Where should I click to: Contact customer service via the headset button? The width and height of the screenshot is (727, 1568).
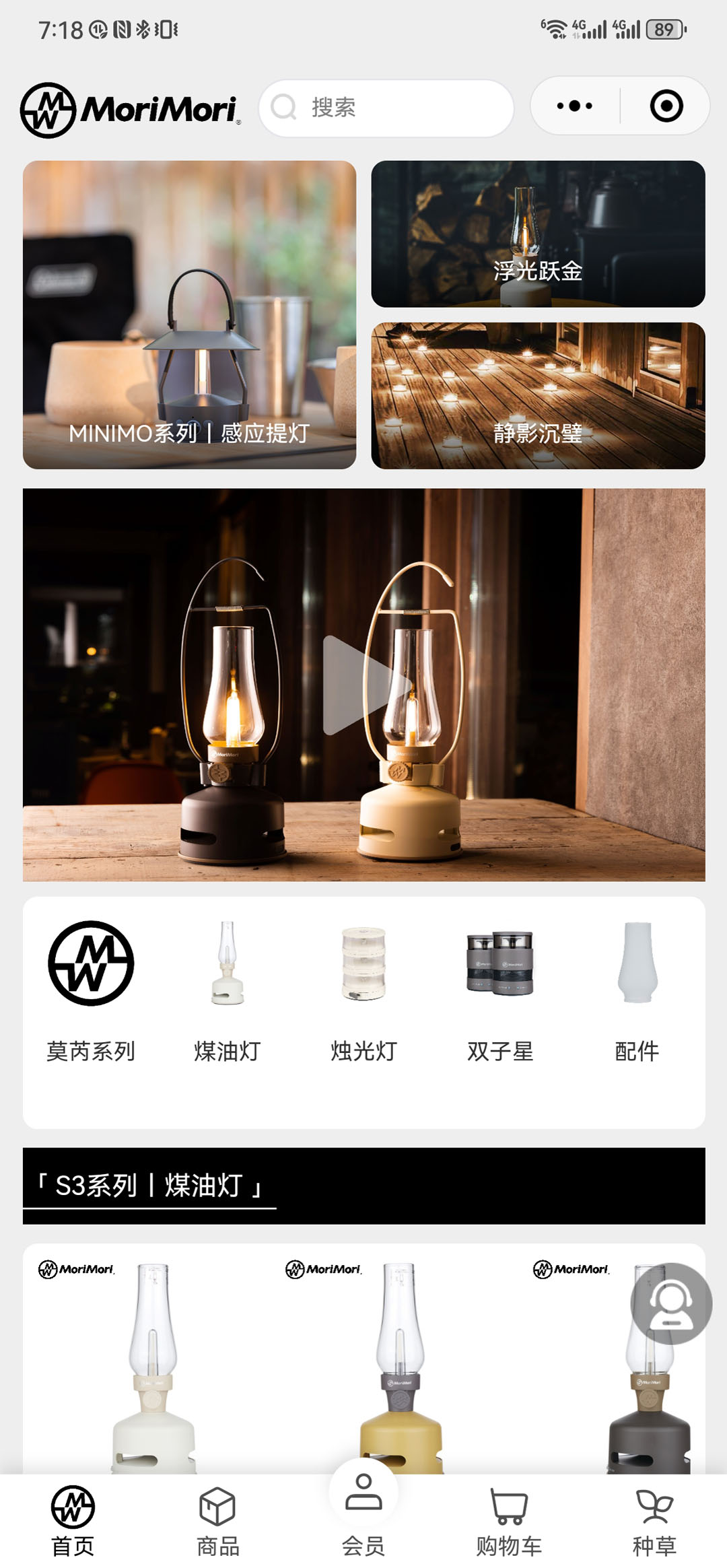click(670, 1303)
